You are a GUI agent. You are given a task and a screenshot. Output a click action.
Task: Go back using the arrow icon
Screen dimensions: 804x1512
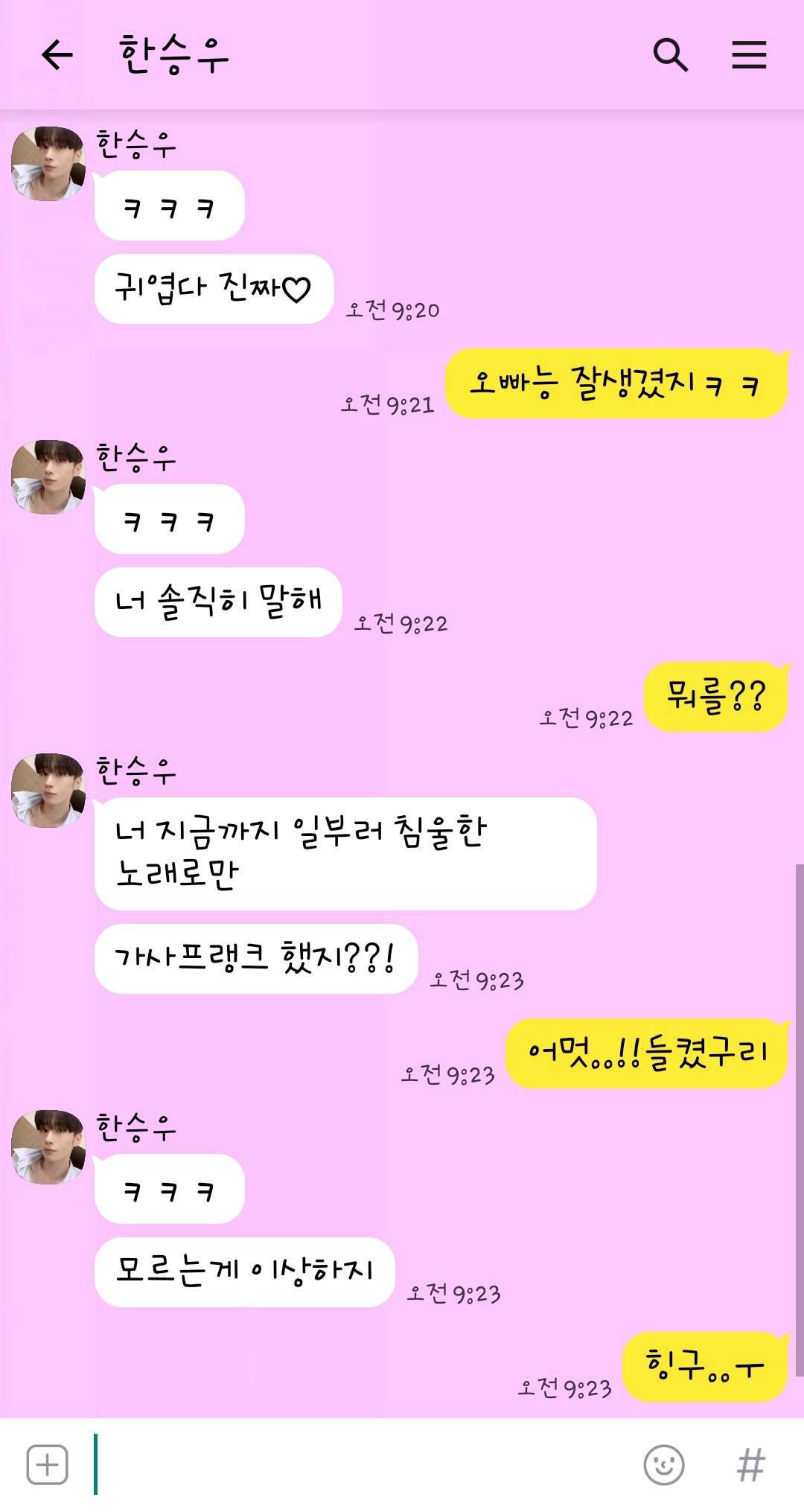tap(57, 55)
